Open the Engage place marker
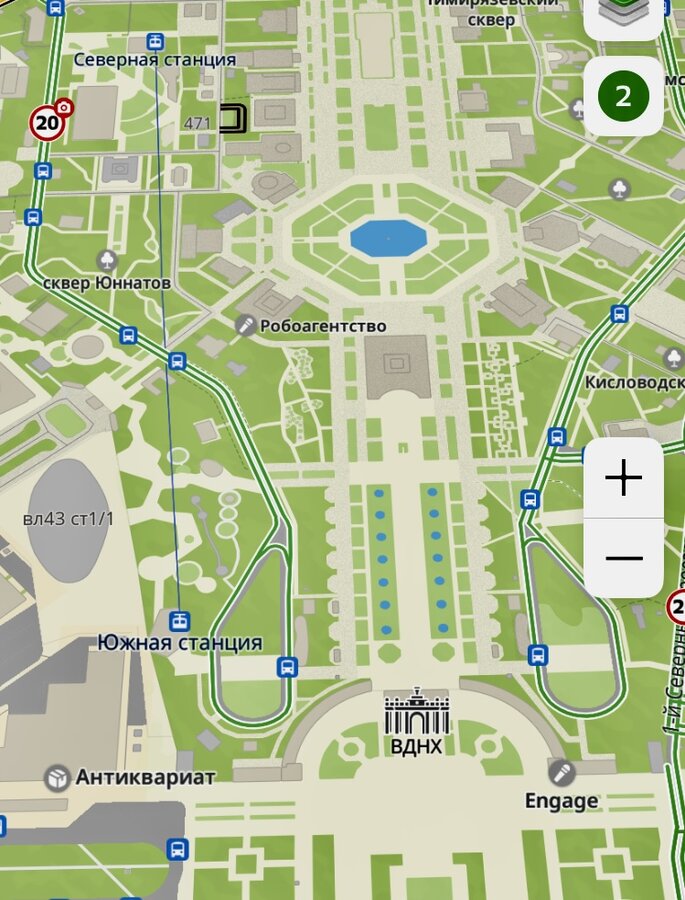The height and width of the screenshot is (900, 685). click(x=561, y=772)
